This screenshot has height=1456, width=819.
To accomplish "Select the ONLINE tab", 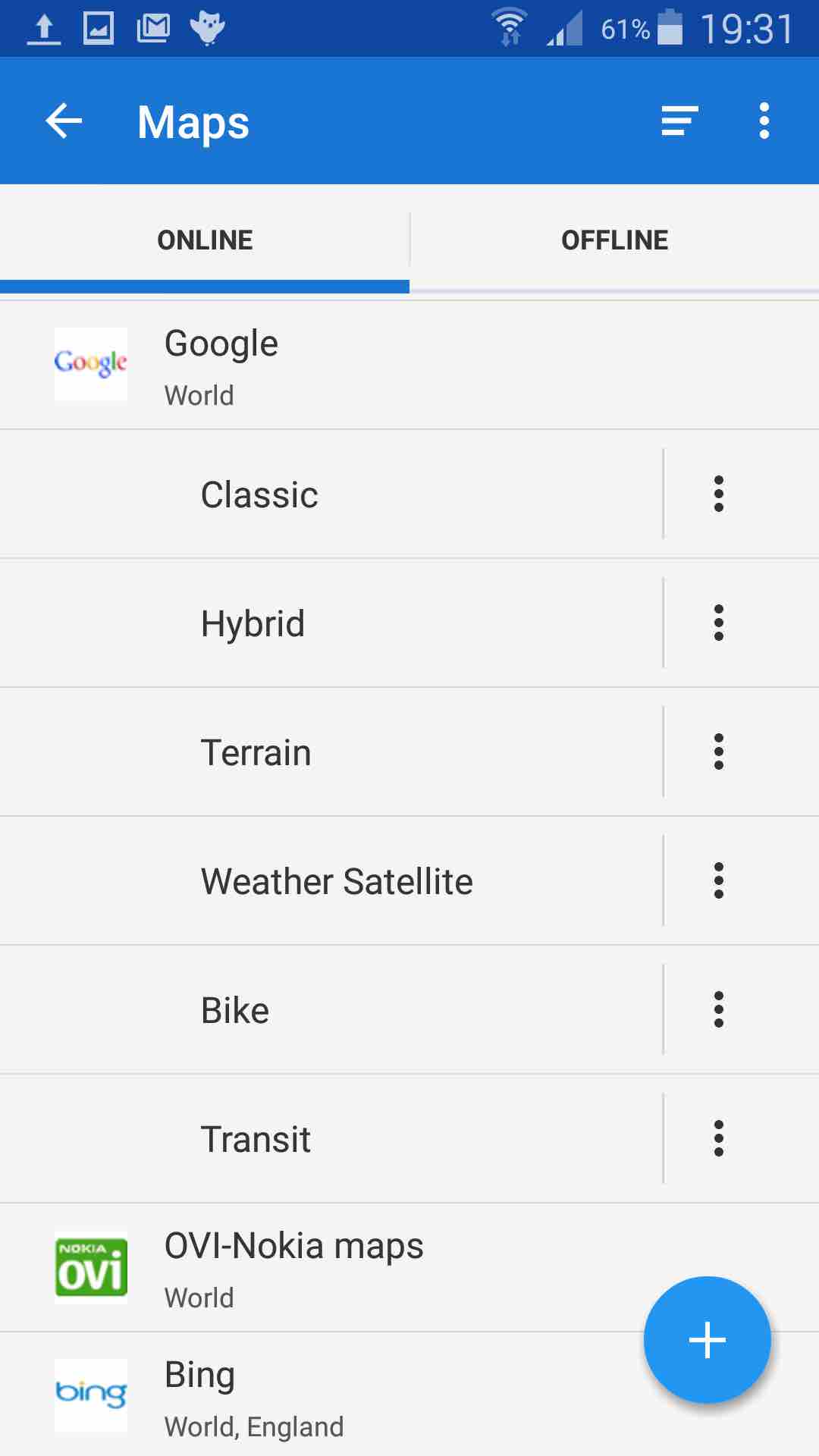I will click(x=205, y=240).
